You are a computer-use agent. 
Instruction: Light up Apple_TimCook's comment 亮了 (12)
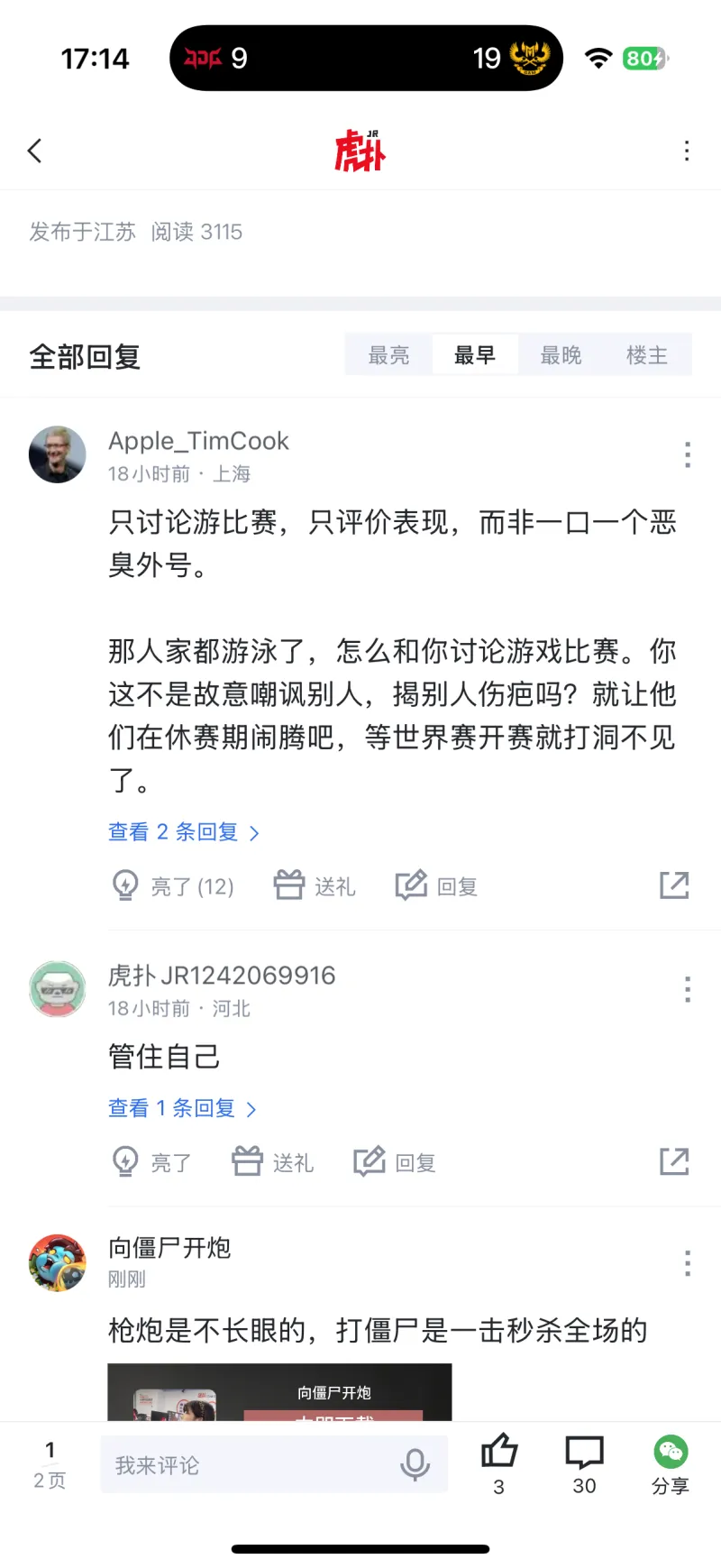click(x=173, y=886)
